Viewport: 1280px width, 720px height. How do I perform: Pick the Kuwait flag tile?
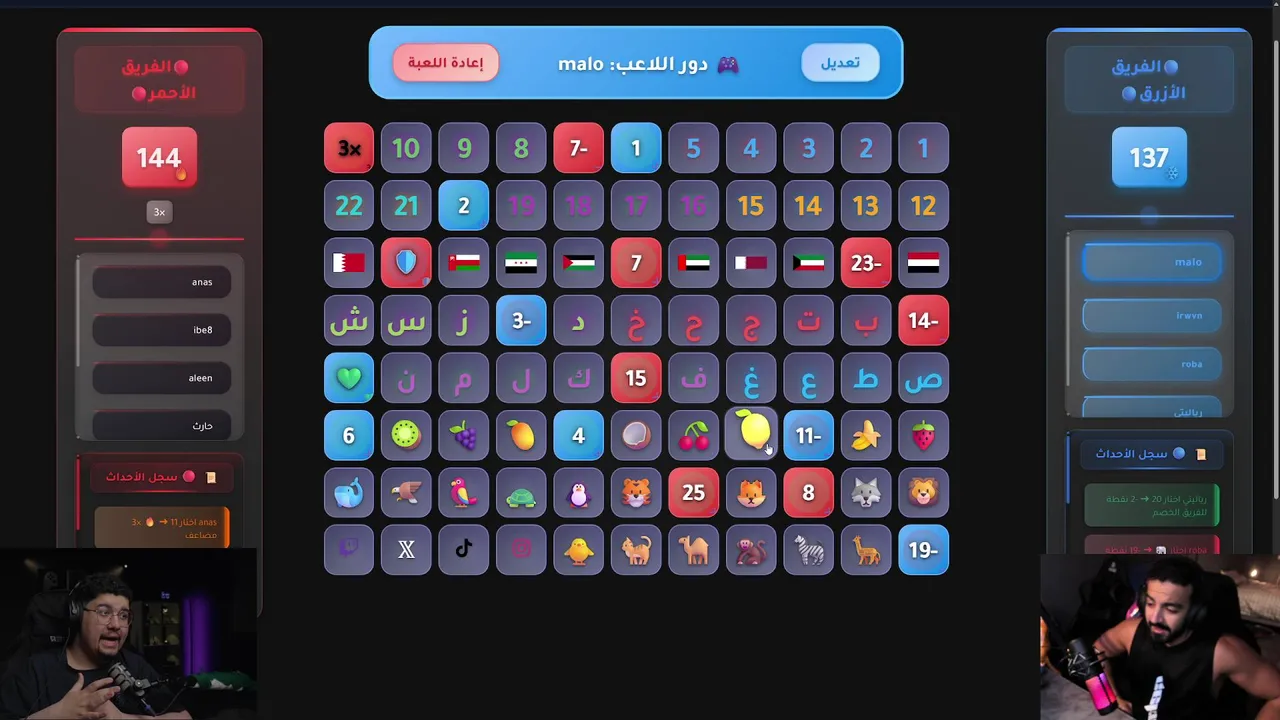click(x=808, y=263)
